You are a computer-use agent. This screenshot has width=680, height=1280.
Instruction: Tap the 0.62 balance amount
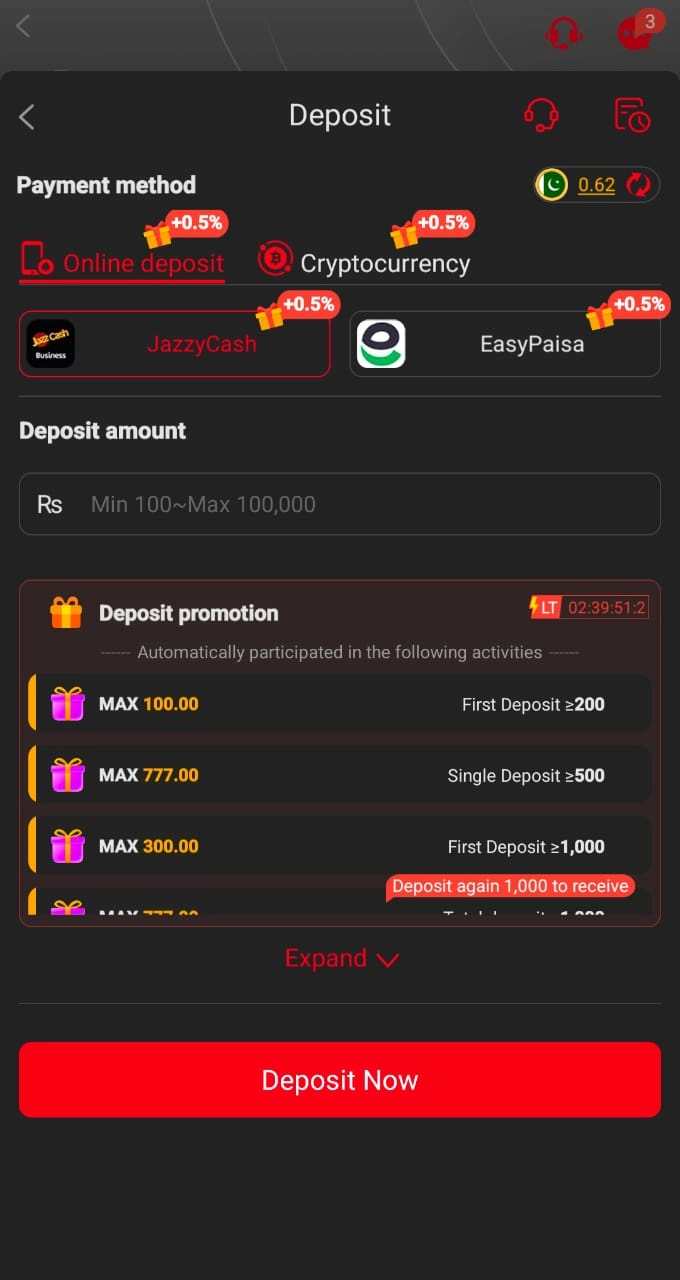596,185
